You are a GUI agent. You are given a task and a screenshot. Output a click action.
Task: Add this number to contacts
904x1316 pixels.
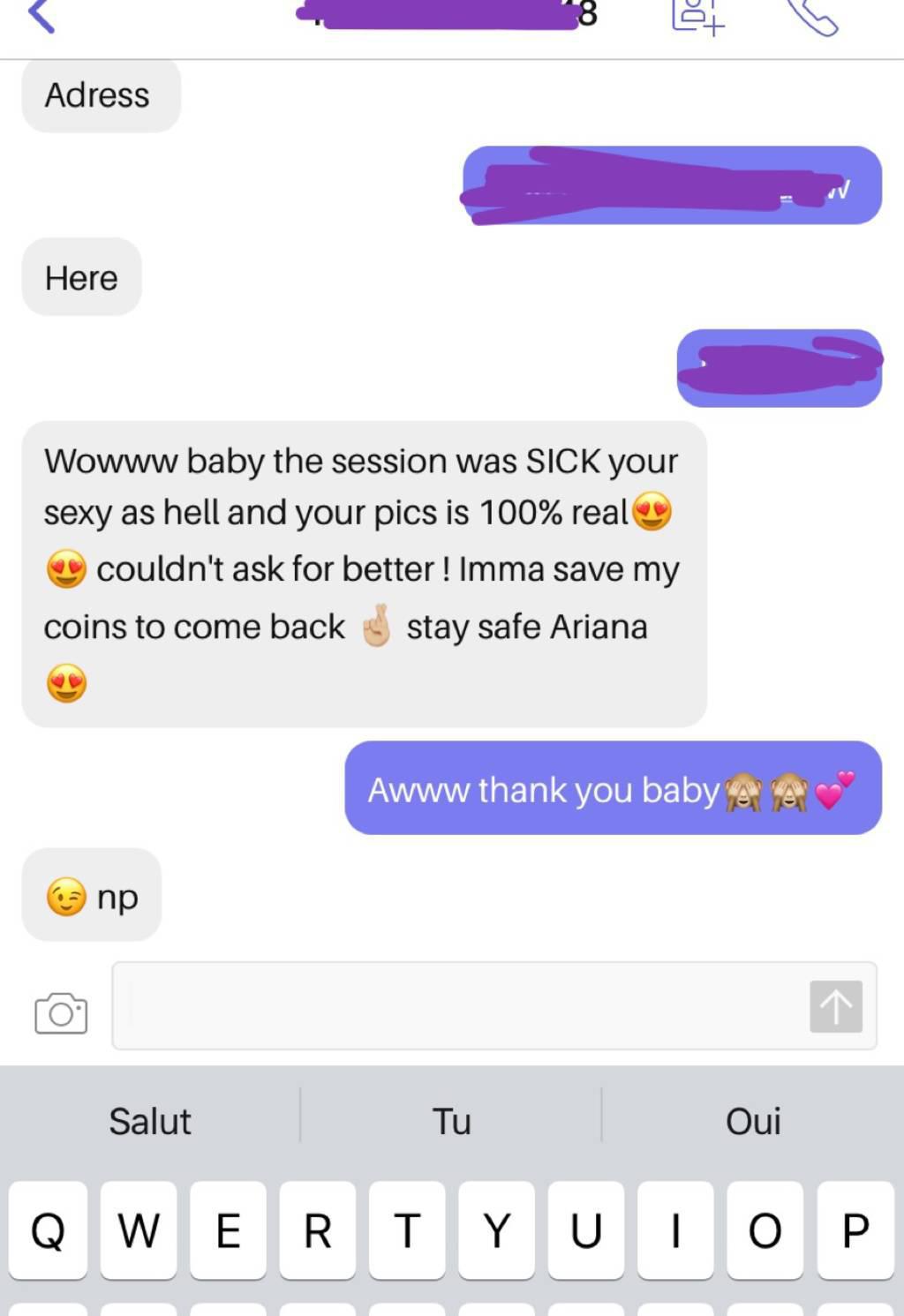pos(697,16)
